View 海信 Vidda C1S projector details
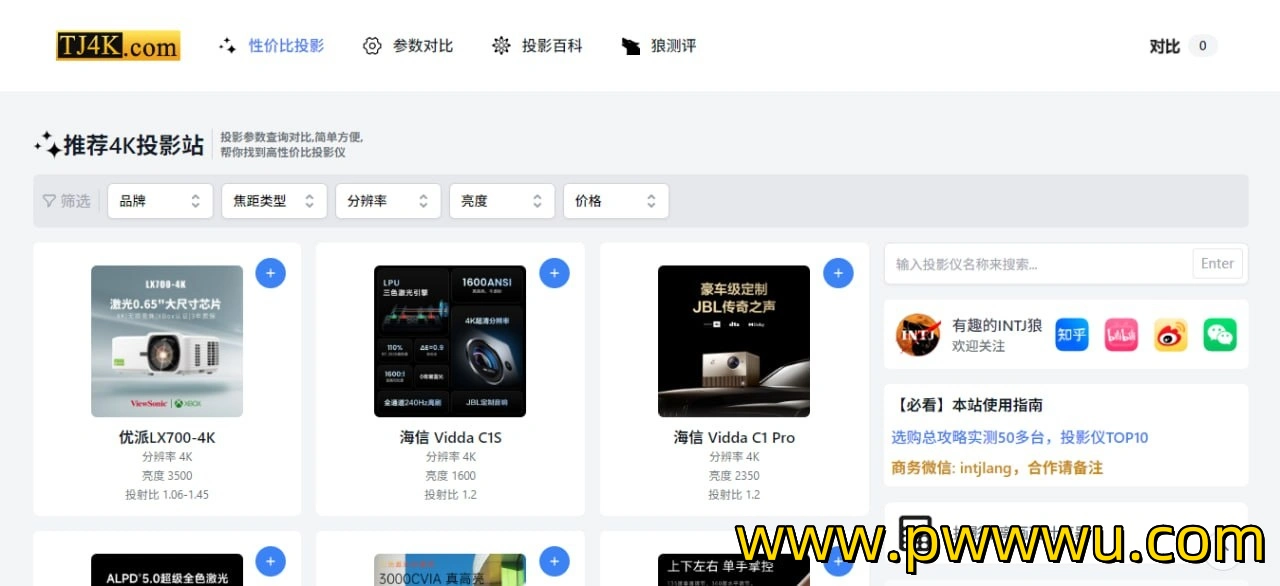 click(450, 341)
